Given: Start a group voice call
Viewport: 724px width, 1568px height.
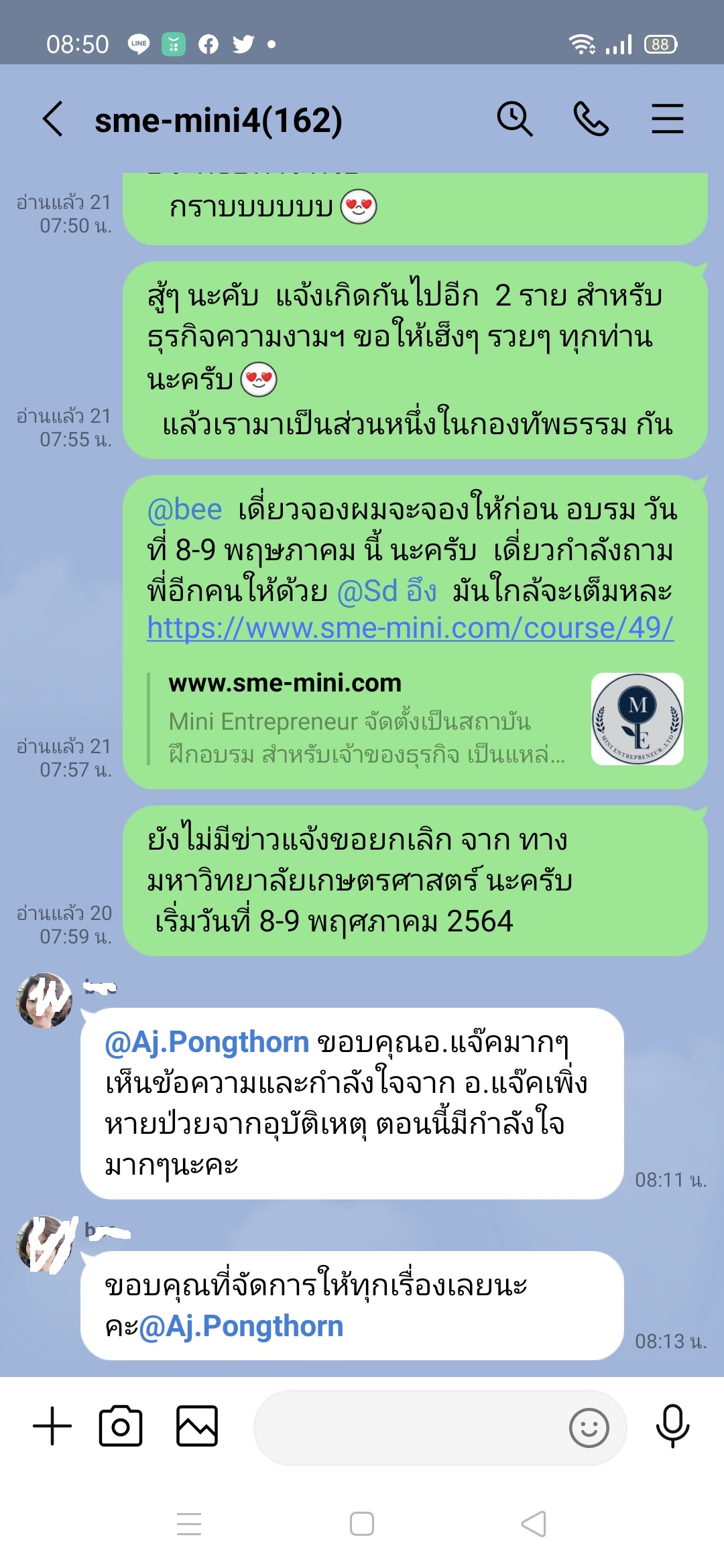Looking at the screenshot, I should tap(591, 120).
